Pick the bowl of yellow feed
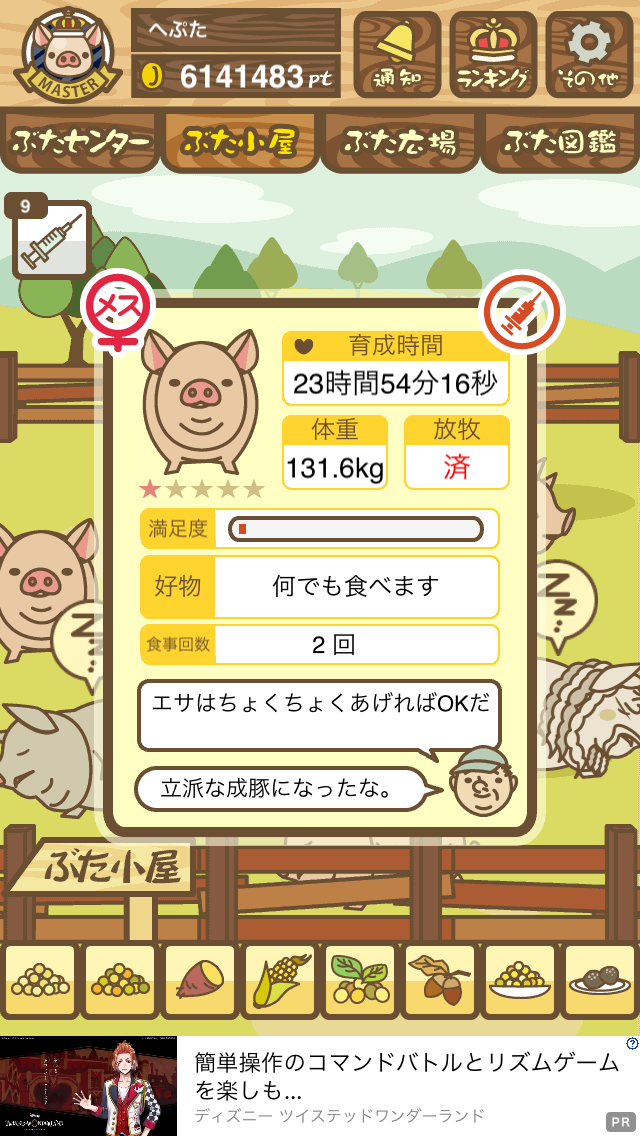Image resolution: width=640 pixels, height=1136 pixels. tap(519, 981)
